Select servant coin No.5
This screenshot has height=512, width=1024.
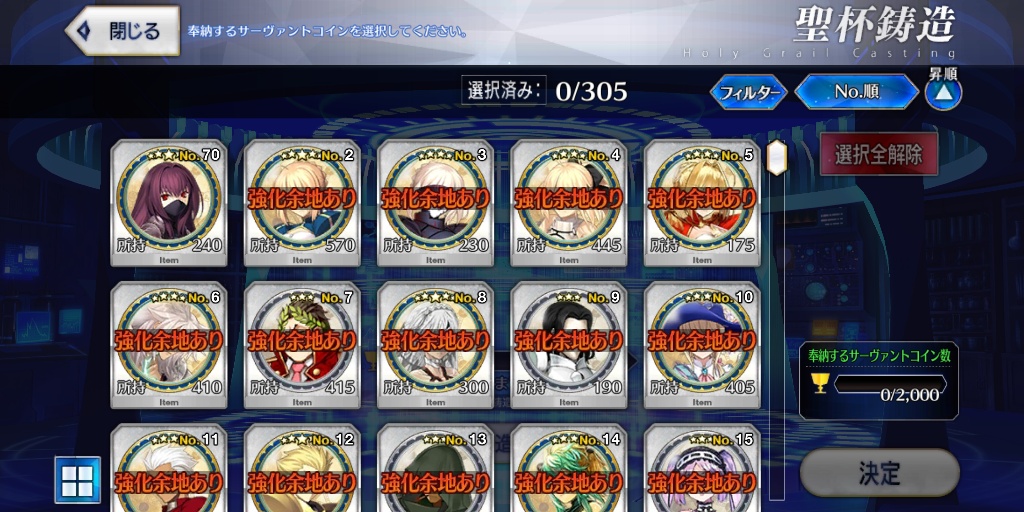tap(701, 202)
